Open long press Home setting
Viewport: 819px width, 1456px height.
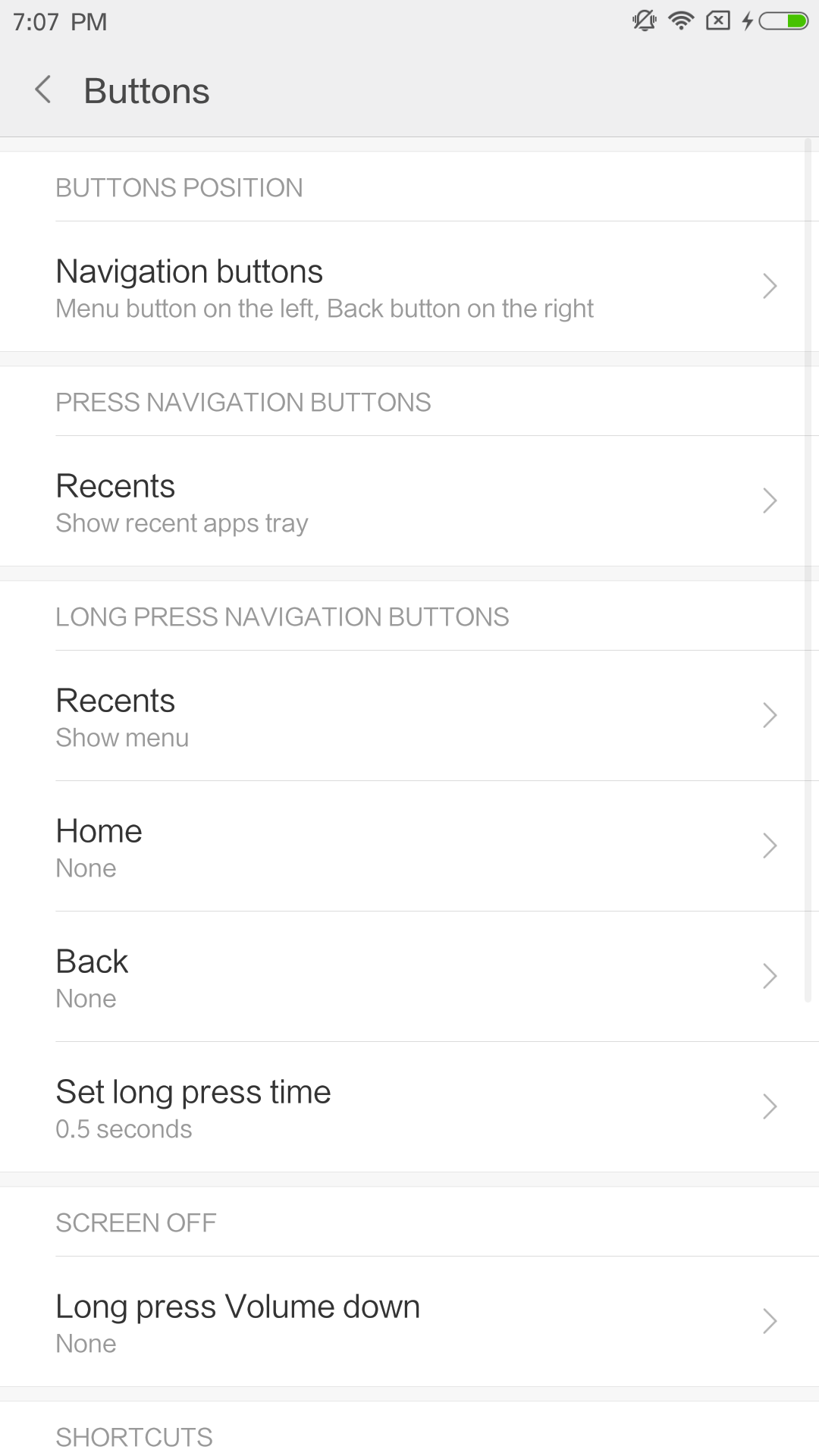[409, 846]
